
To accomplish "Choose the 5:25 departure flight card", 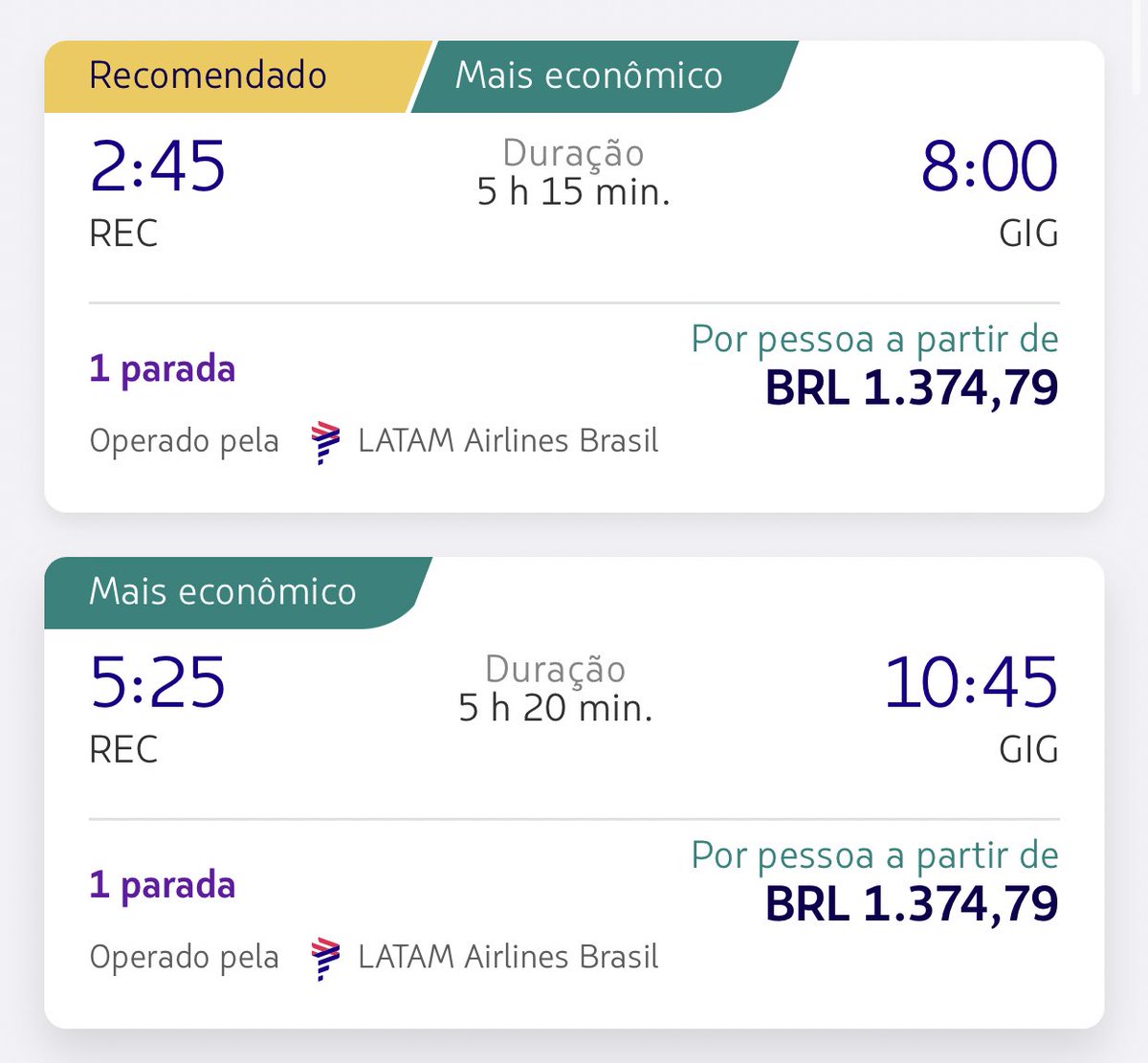I will [x=574, y=792].
